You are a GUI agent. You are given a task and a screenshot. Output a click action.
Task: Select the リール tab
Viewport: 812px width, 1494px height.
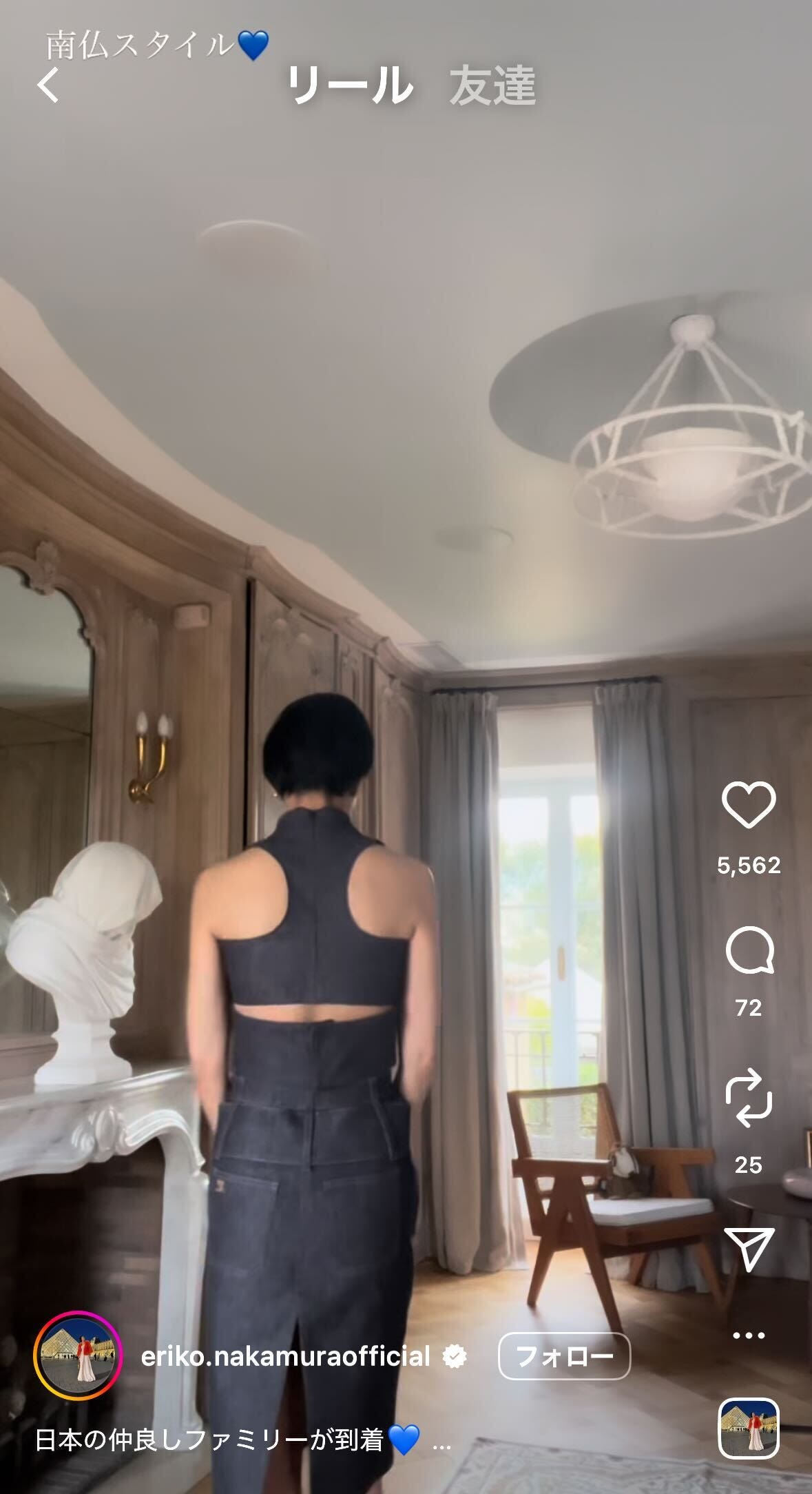[x=350, y=87]
